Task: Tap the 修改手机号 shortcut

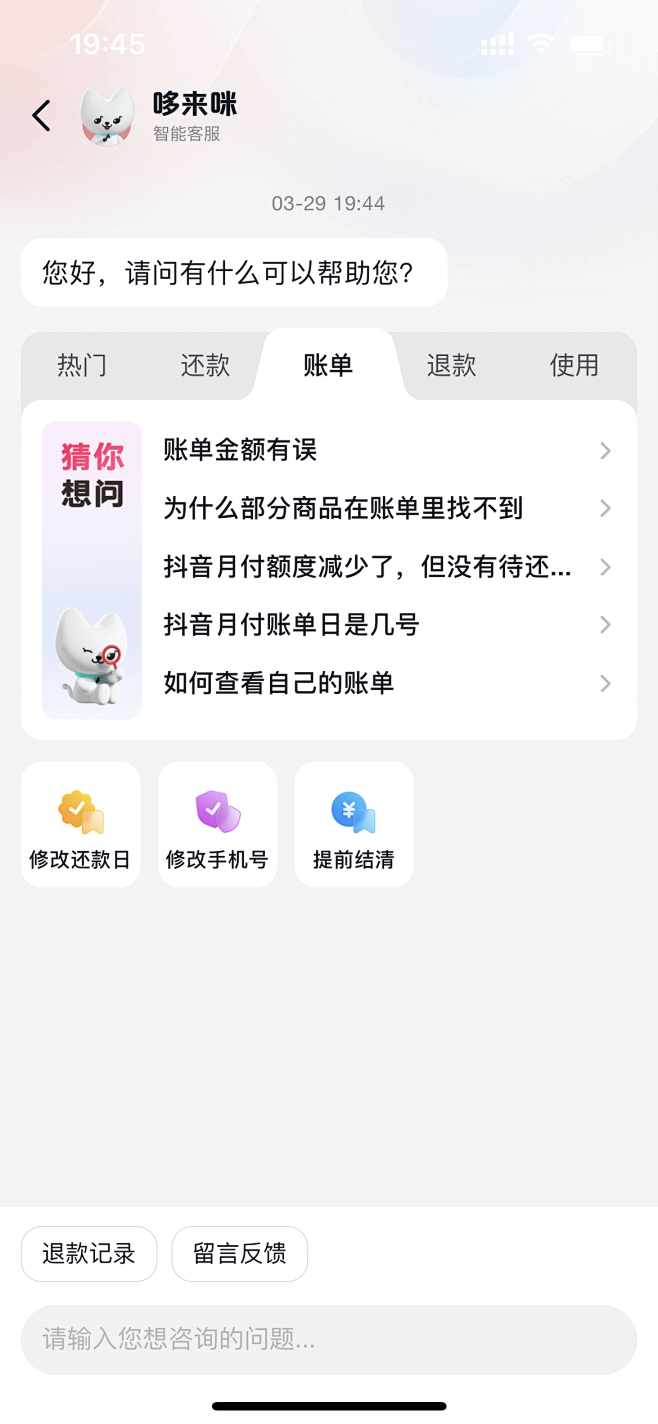Action: point(217,824)
